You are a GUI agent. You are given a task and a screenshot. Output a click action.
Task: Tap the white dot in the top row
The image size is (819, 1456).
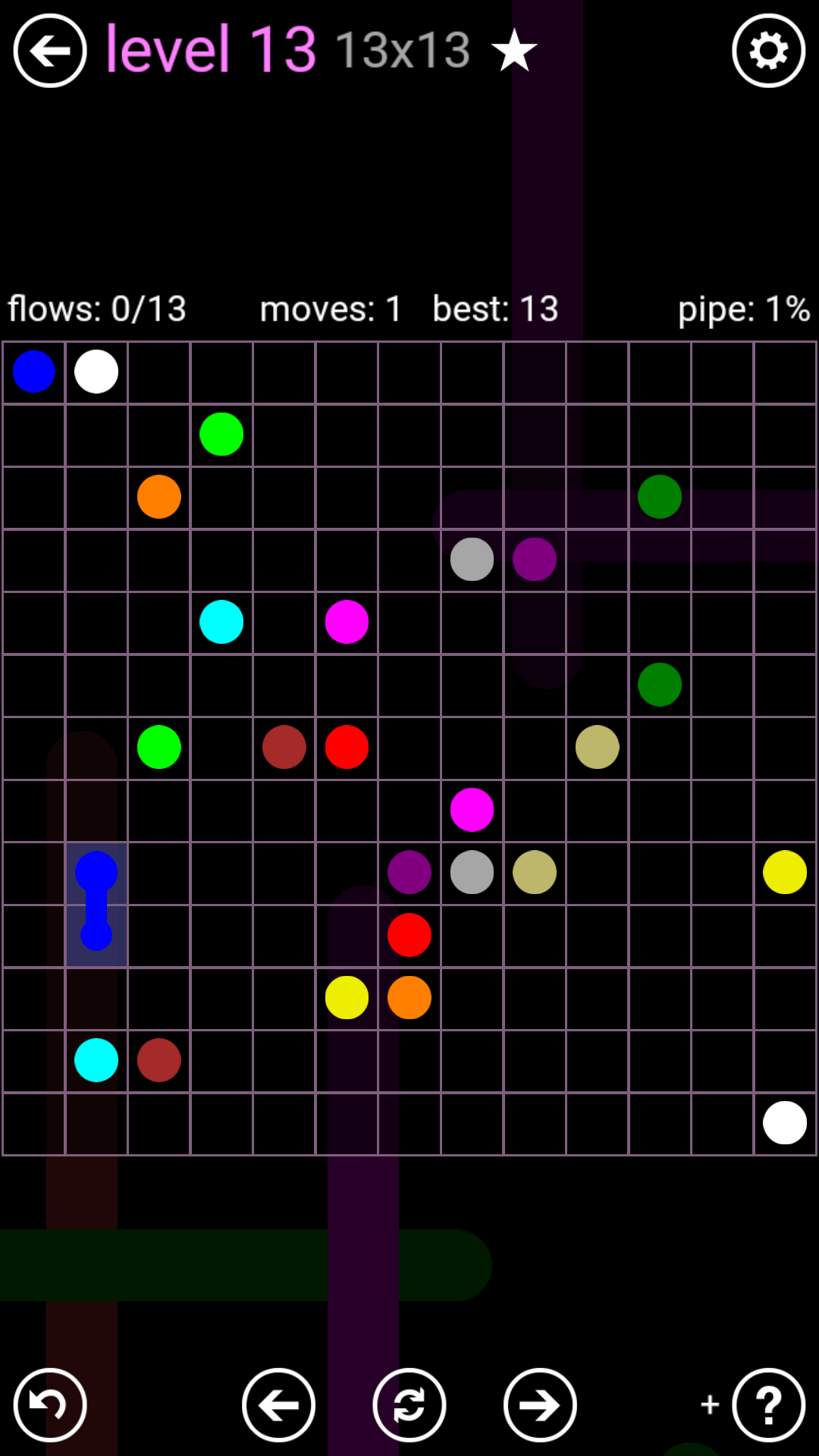tap(96, 372)
